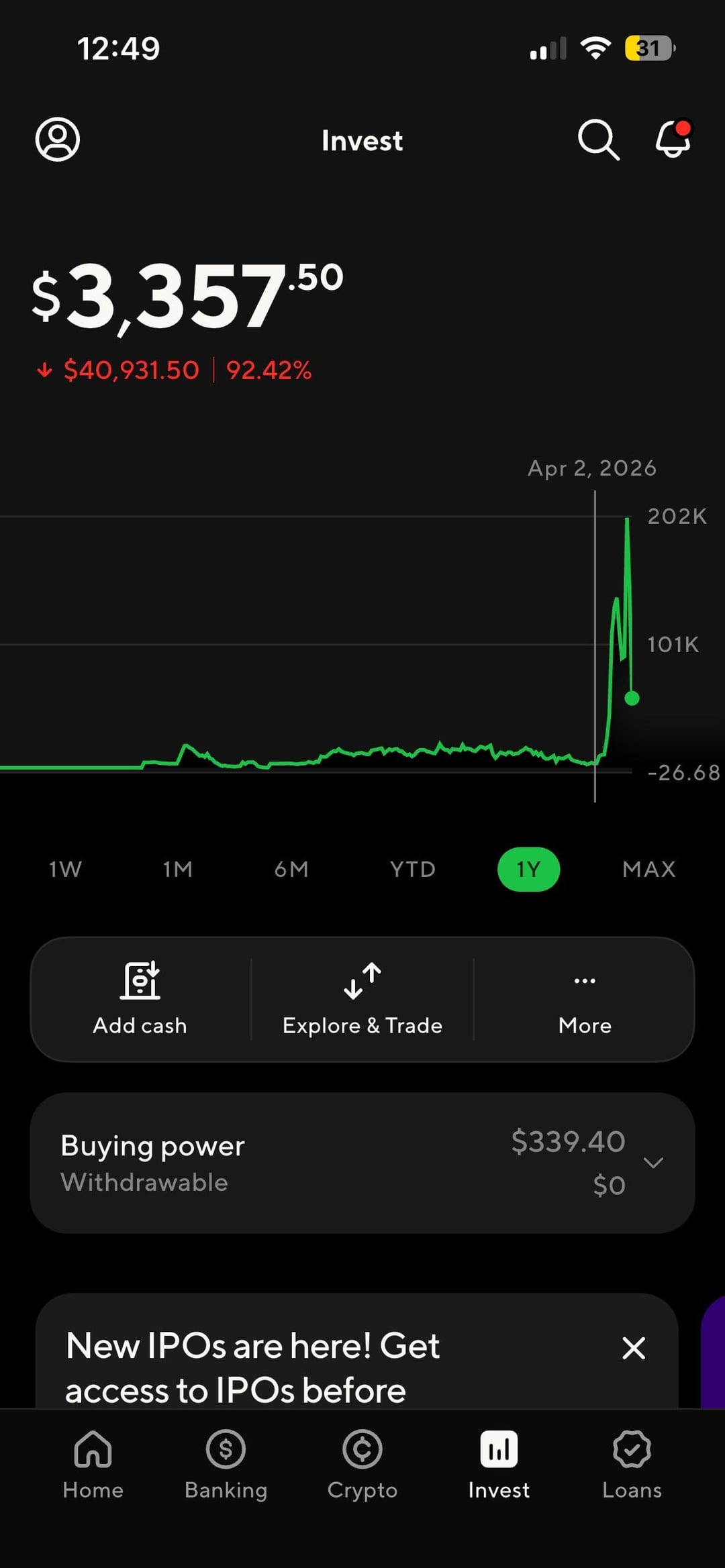The width and height of the screenshot is (725, 1568).
Task: Open the search magnifier
Action: tap(598, 140)
